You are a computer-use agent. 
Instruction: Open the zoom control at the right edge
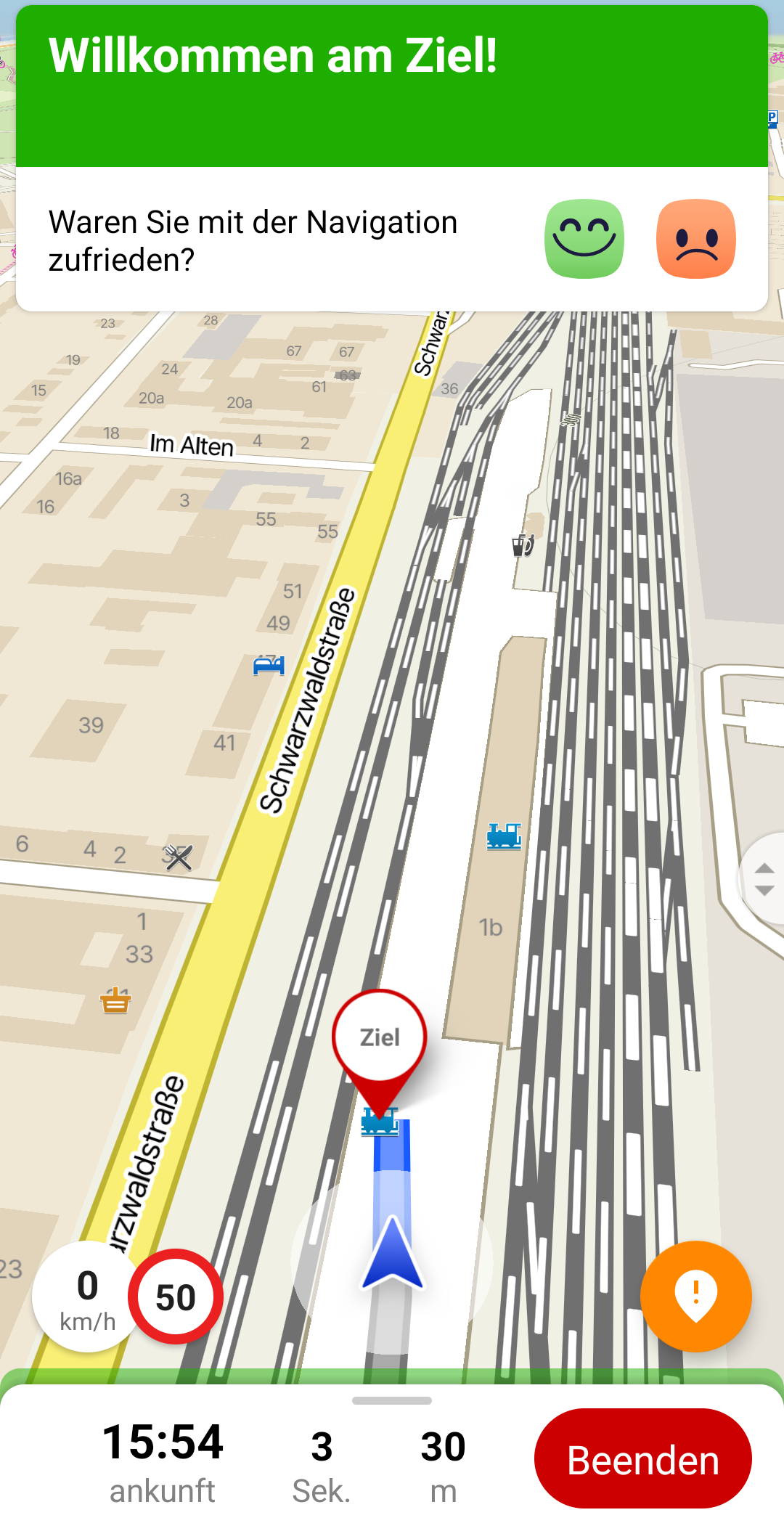click(x=764, y=878)
